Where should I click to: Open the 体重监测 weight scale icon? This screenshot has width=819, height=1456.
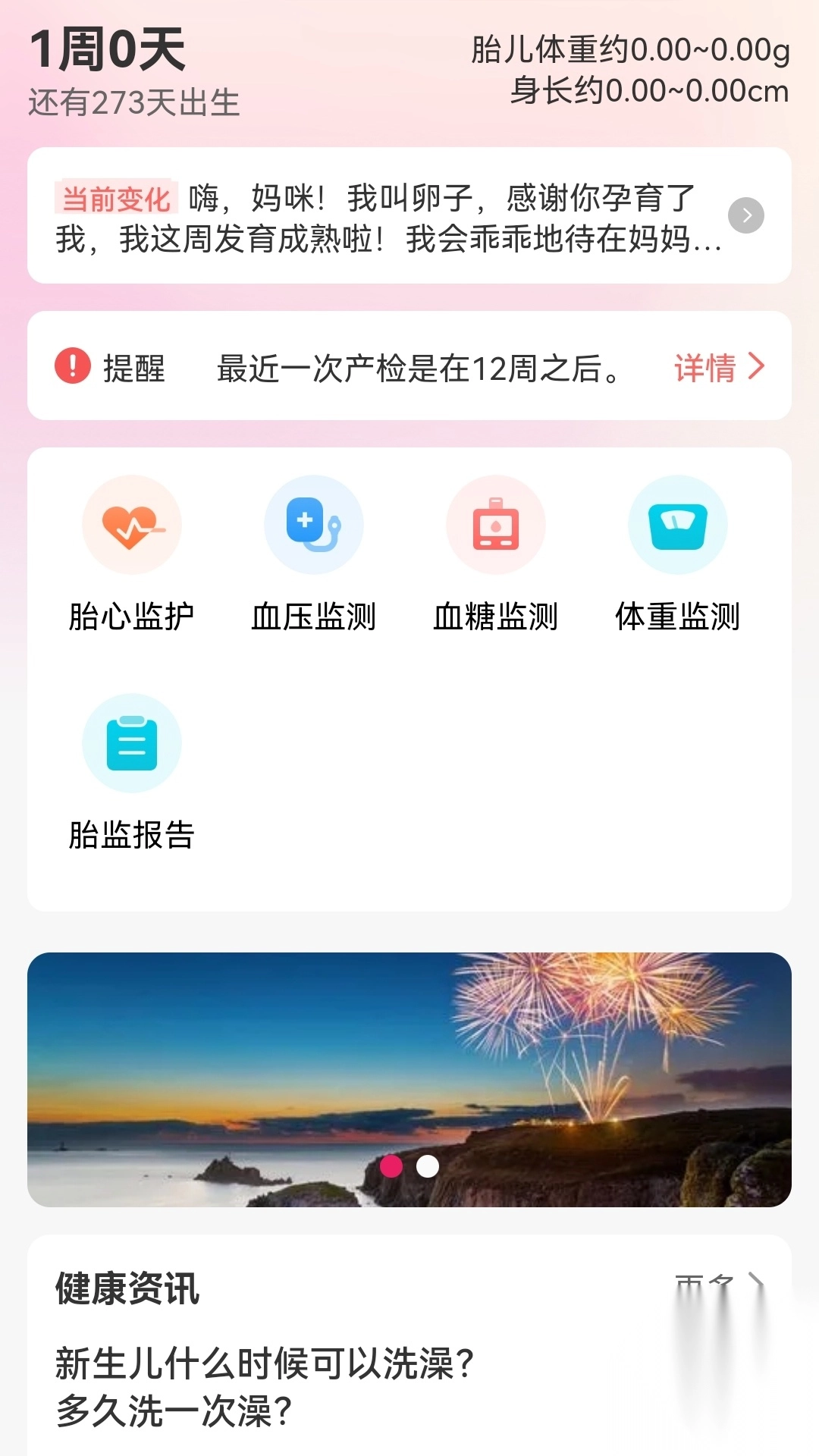click(677, 524)
